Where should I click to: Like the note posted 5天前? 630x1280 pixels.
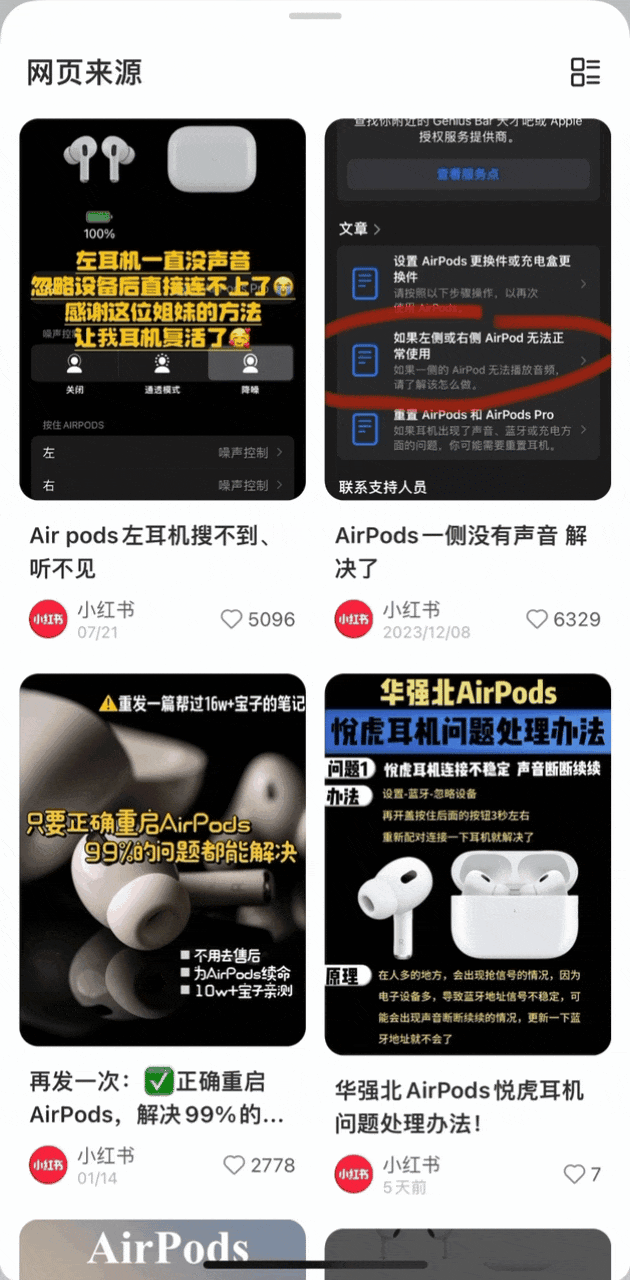[x=574, y=1174]
